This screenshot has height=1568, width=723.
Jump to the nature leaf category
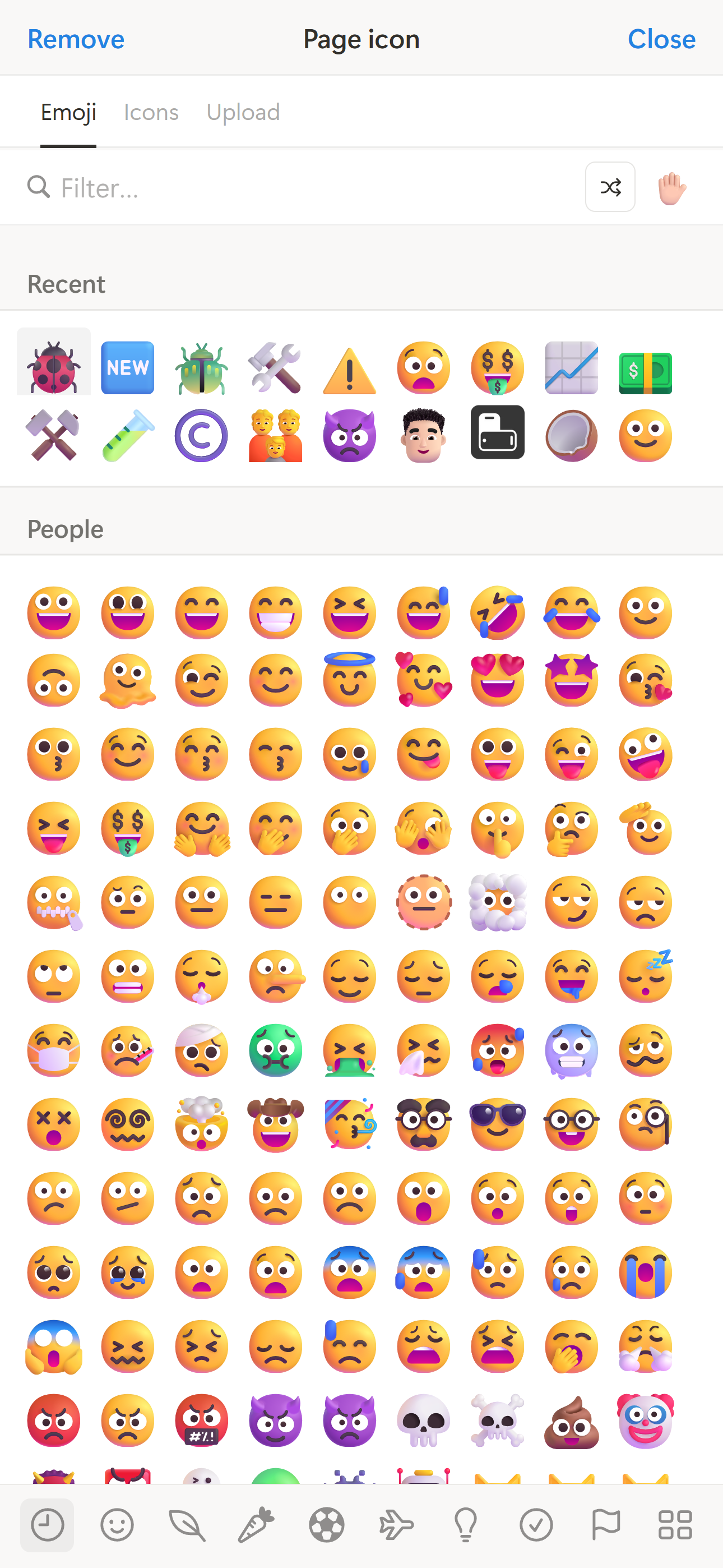click(x=187, y=1525)
